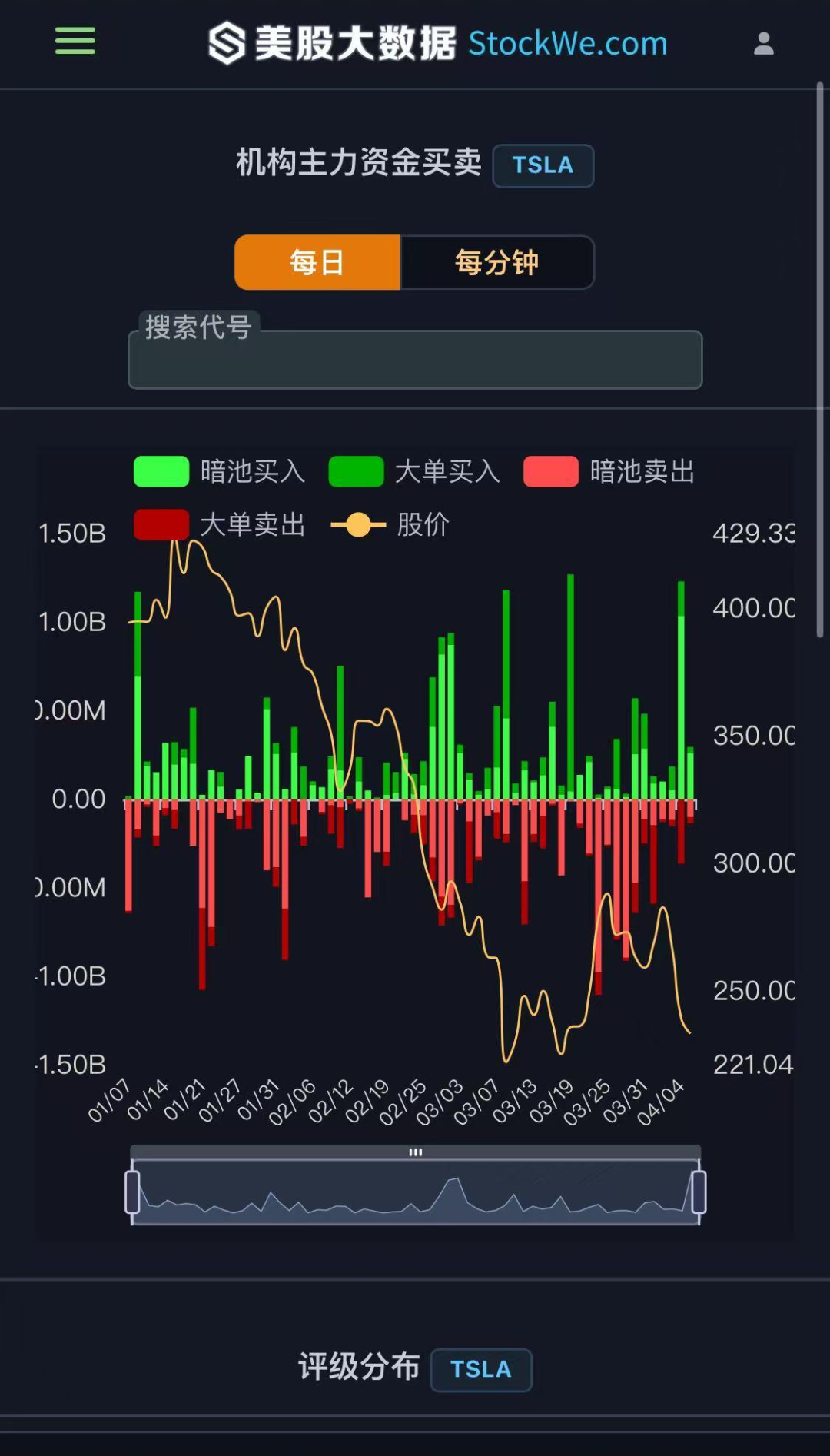This screenshot has width=830, height=1456.
Task: Tap the left handle of date range slider
Action: tap(132, 1192)
